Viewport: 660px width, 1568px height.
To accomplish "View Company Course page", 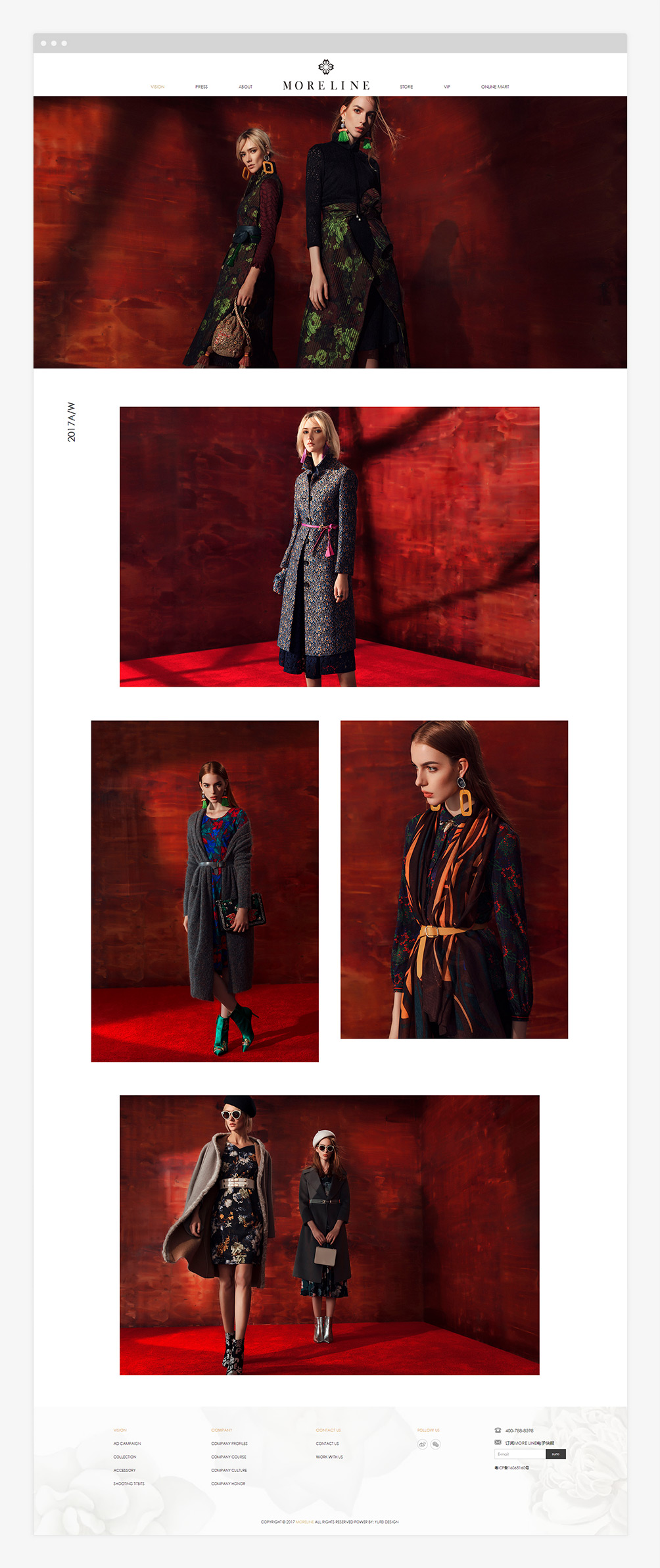I will (x=229, y=1457).
